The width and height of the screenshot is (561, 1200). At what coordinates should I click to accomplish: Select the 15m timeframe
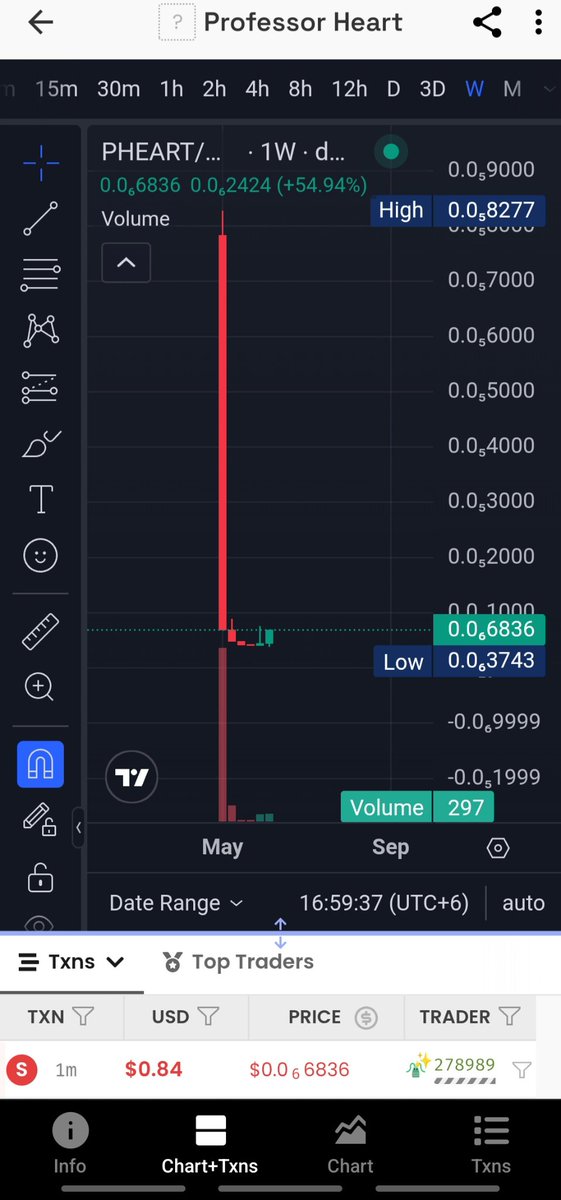point(56,89)
